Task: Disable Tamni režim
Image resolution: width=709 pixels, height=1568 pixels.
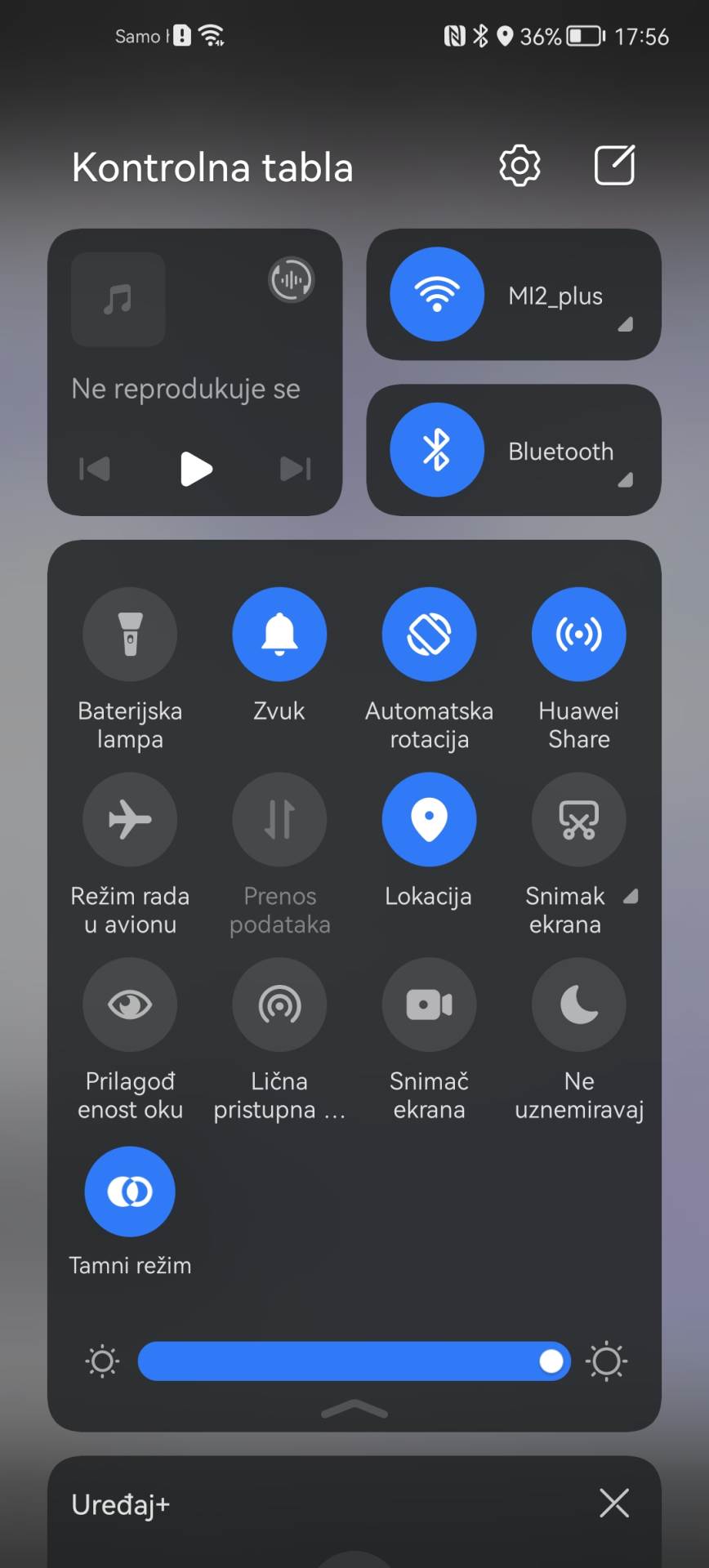Action: [129, 1191]
